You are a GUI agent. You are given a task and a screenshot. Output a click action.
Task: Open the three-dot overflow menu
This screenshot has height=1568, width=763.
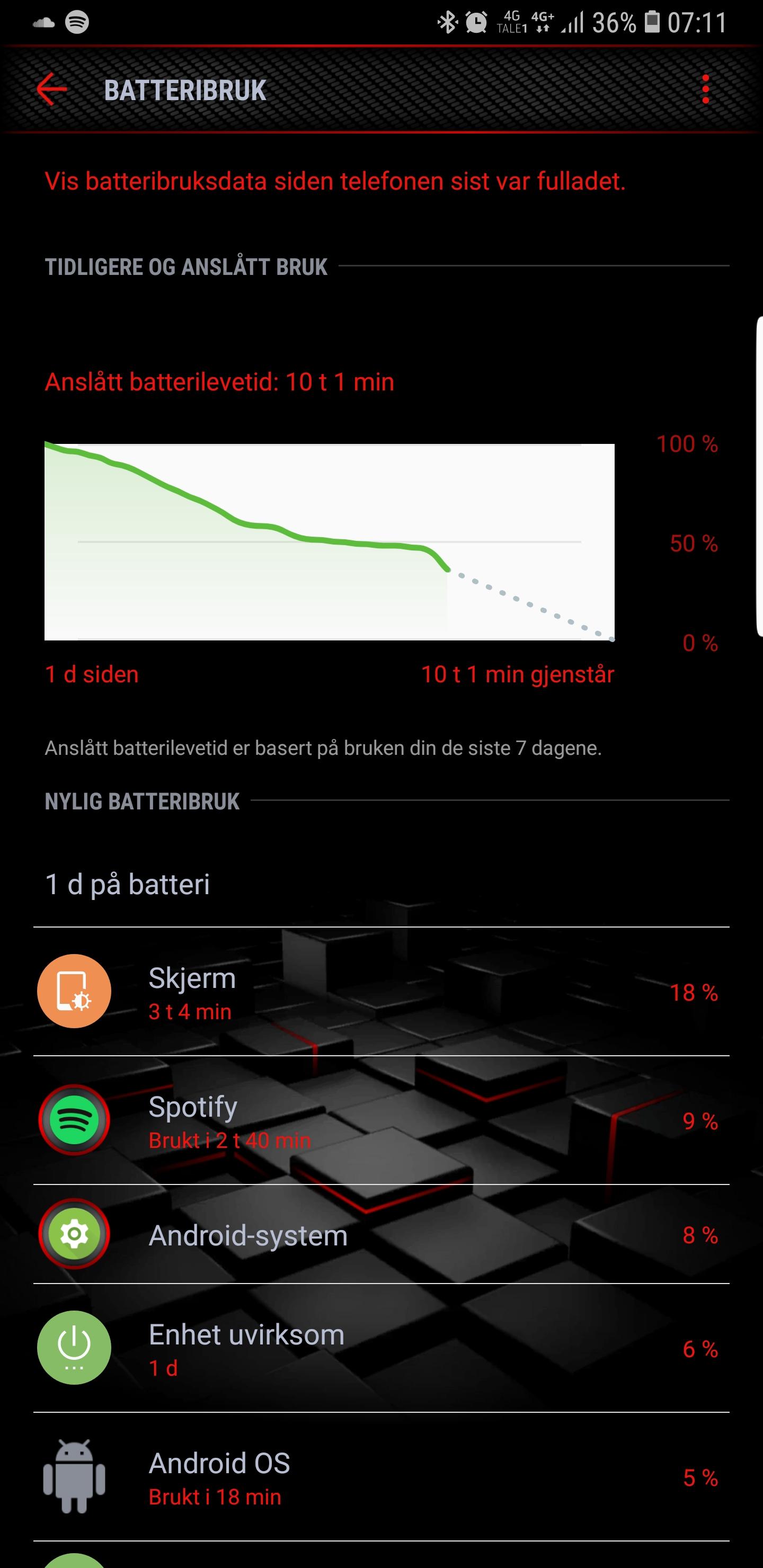point(705,90)
